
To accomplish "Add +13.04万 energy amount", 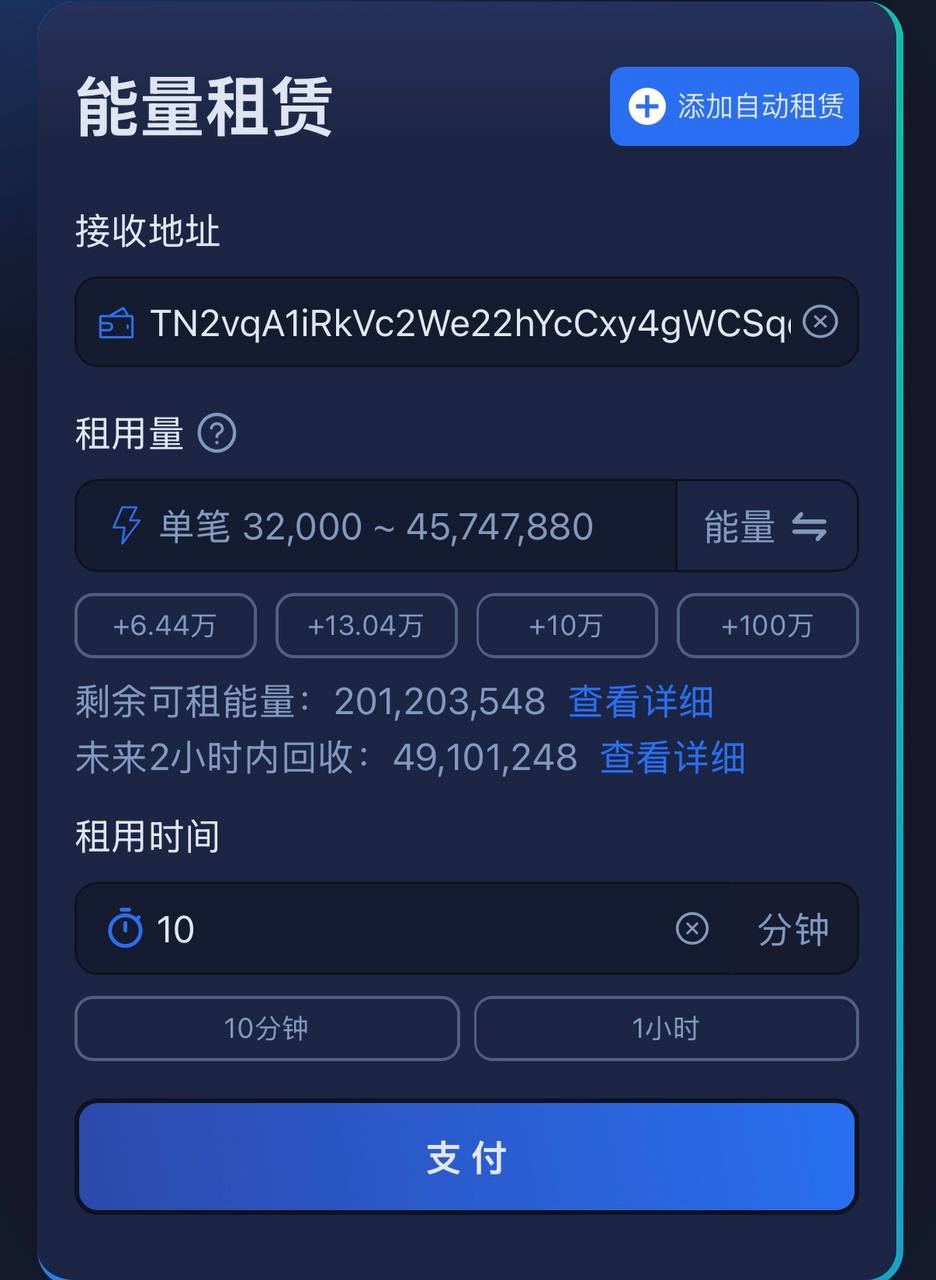I will coord(366,626).
